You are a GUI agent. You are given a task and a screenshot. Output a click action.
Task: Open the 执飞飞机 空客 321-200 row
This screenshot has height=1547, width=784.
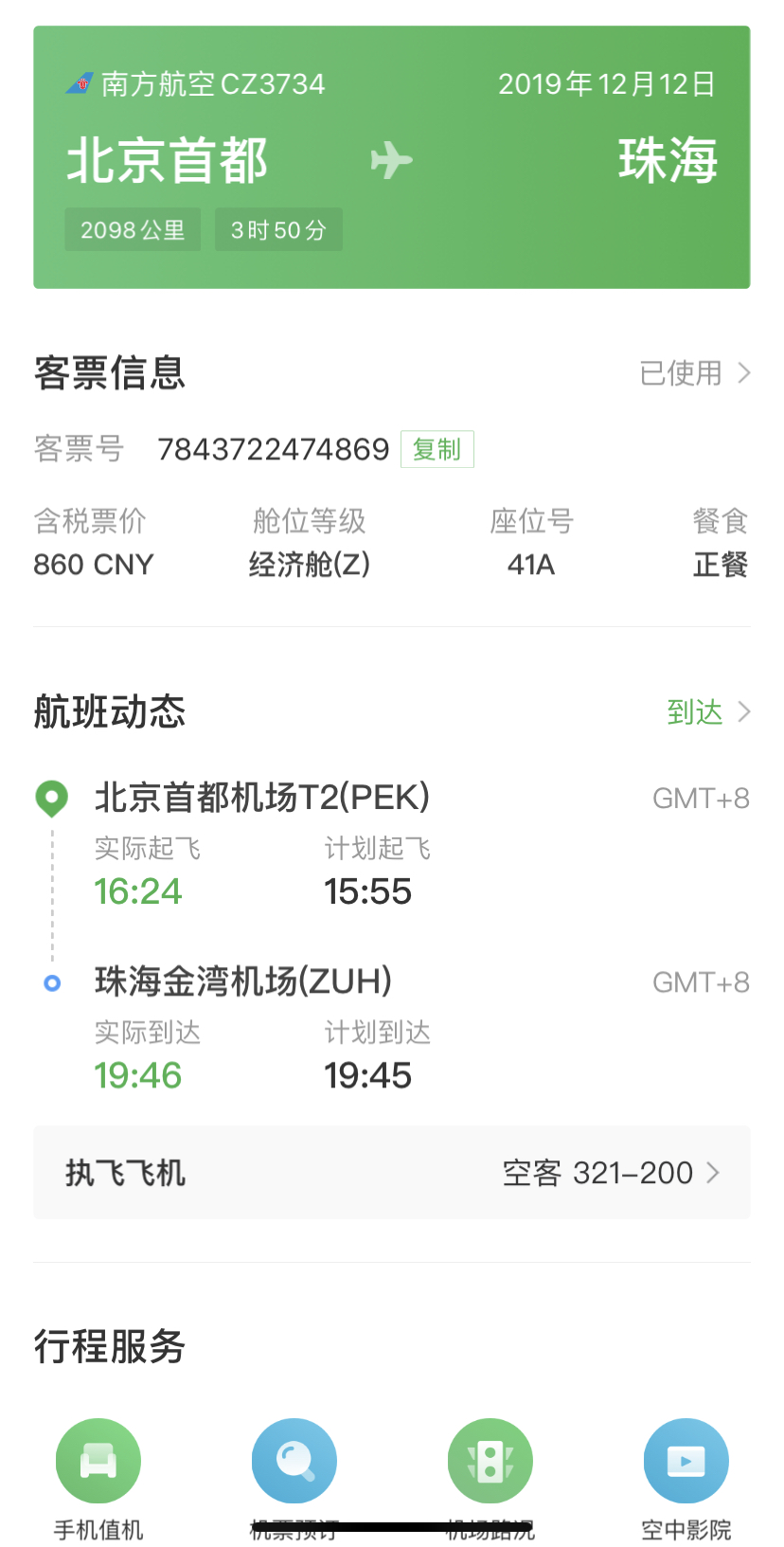(392, 1173)
